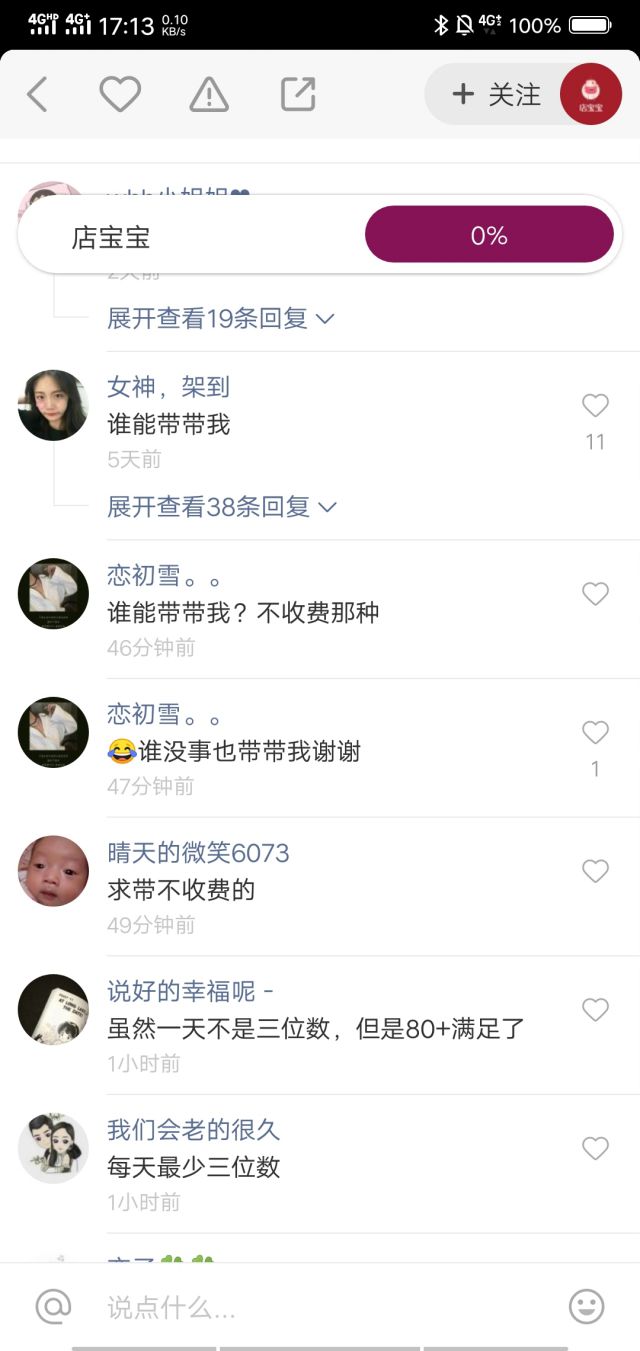Like the comment by 晴天的微笑6073
This screenshot has width=640, height=1351.
(595, 871)
